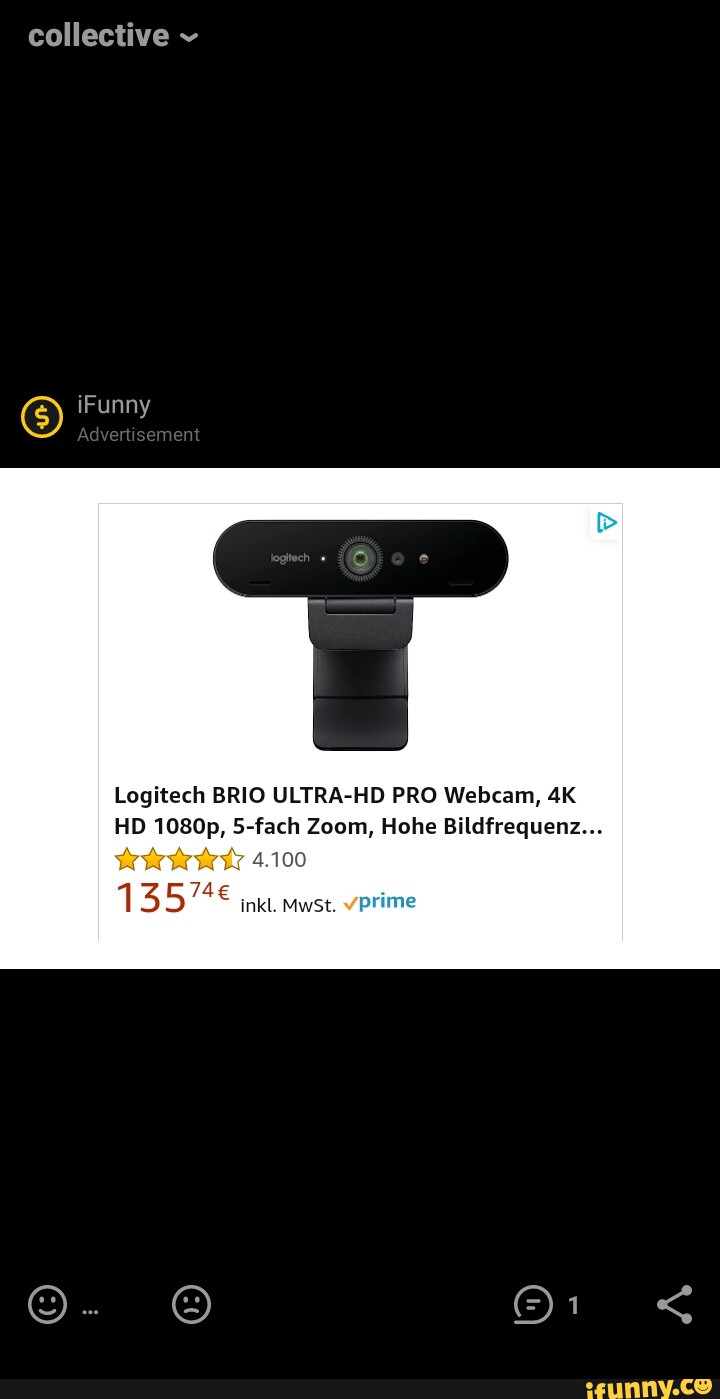Click the iFunny advertiser name

point(113,405)
